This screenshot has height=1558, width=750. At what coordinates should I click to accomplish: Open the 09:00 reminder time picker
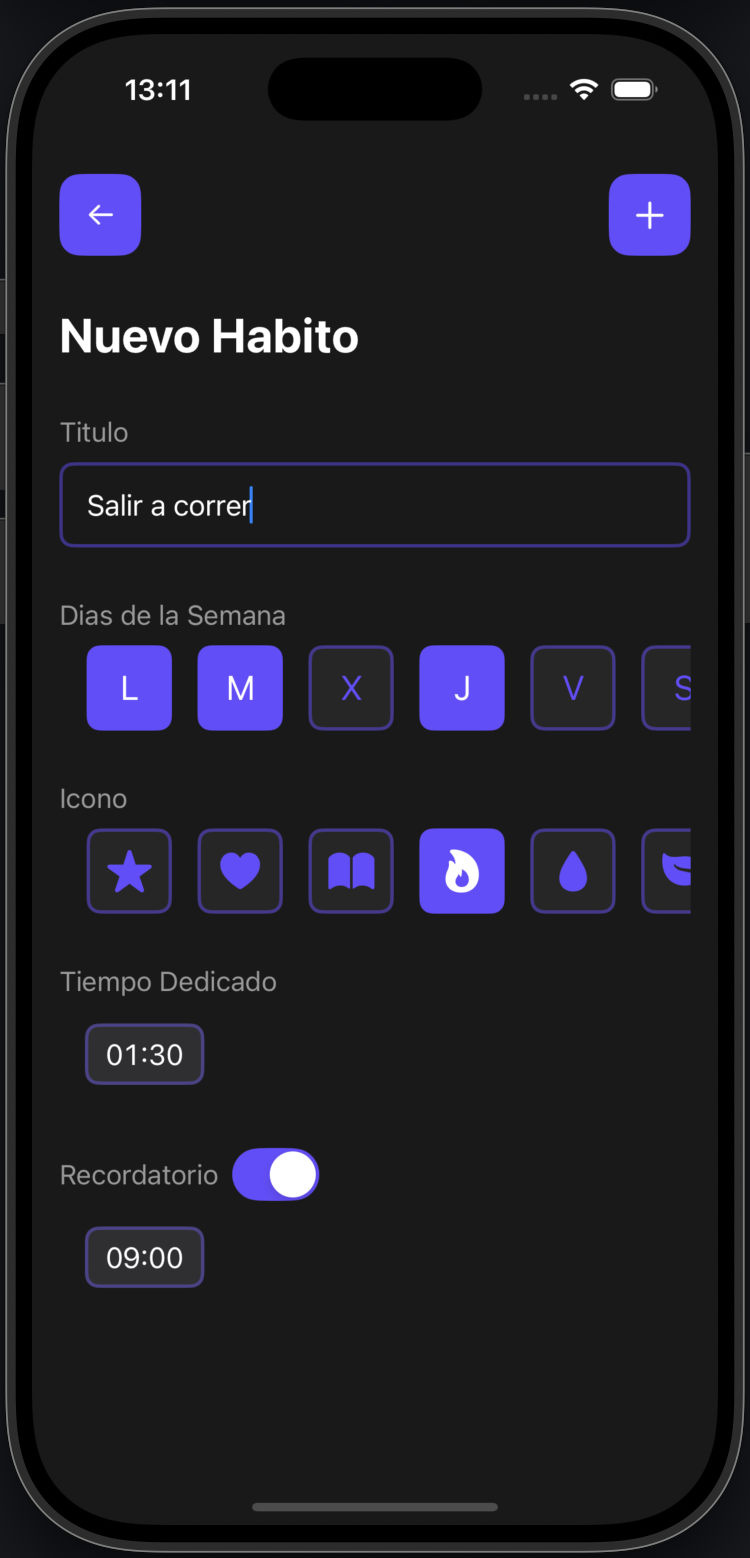click(145, 1257)
